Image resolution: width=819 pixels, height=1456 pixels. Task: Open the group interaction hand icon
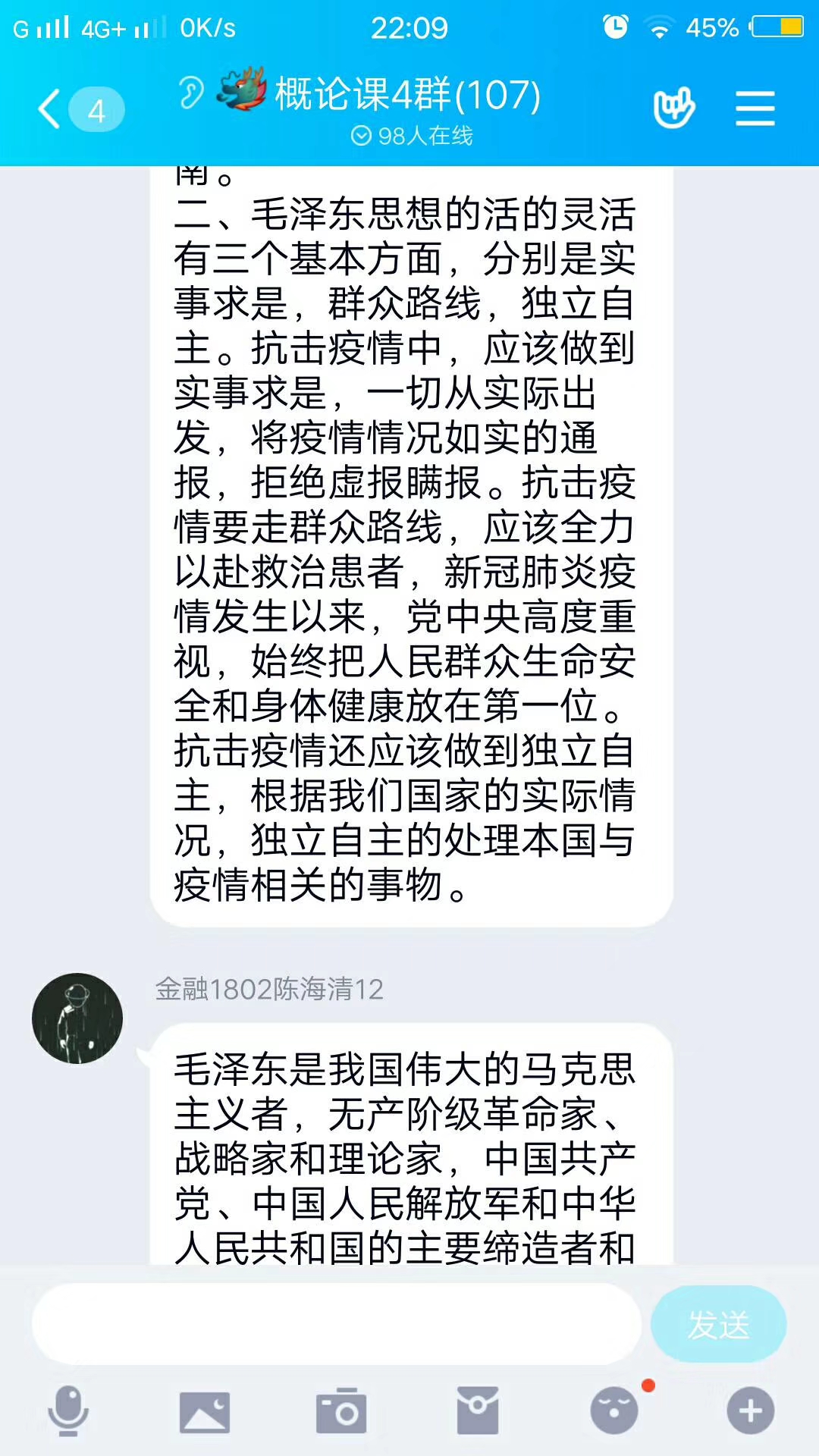tap(673, 108)
